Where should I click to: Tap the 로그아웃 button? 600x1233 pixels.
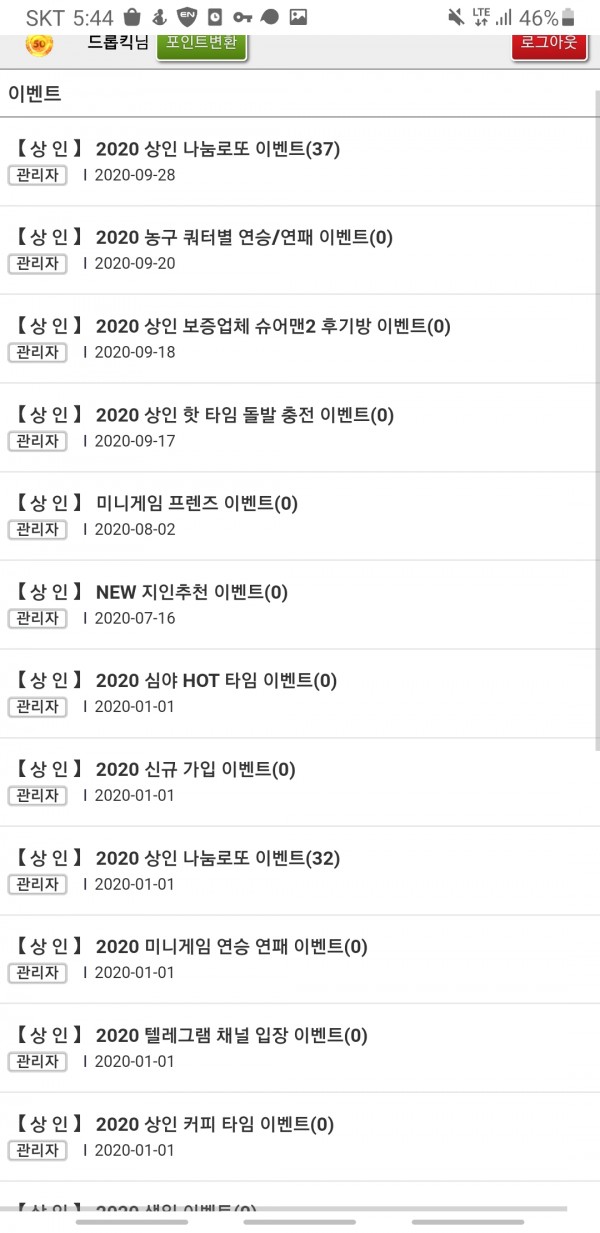point(549,45)
